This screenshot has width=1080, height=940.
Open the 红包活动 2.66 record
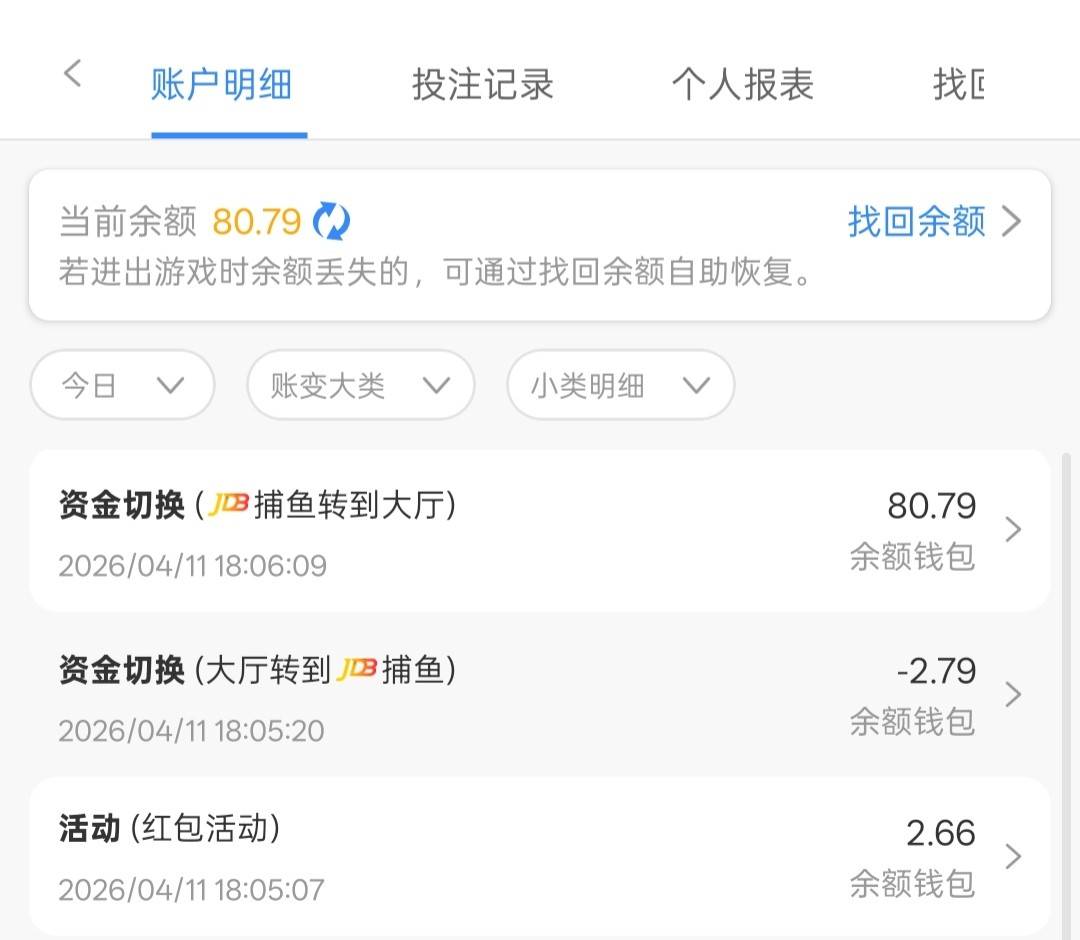(540, 857)
